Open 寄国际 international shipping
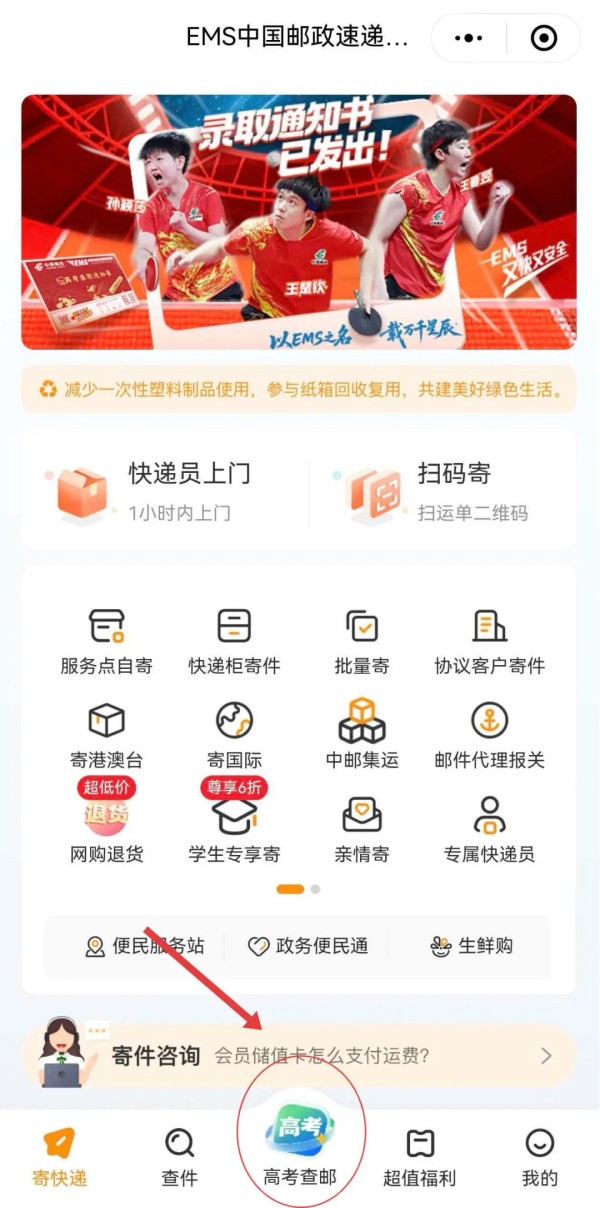 [x=234, y=735]
